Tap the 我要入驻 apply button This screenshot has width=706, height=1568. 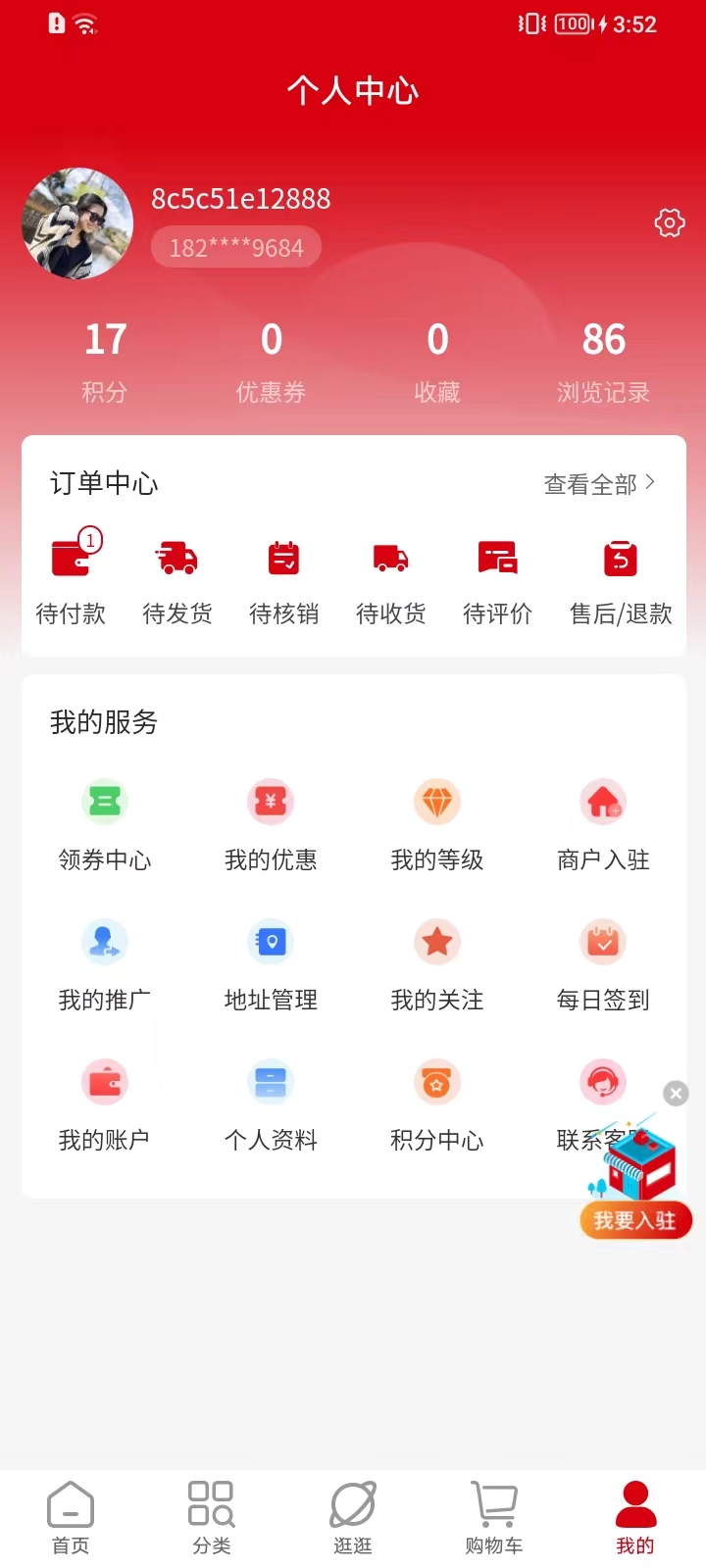tap(635, 1220)
